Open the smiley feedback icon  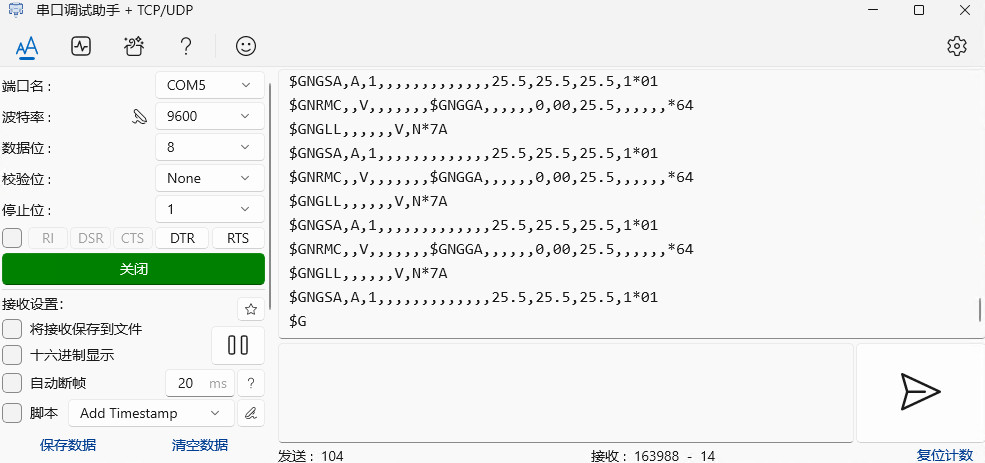pyautogui.click(x=245, y=46)
